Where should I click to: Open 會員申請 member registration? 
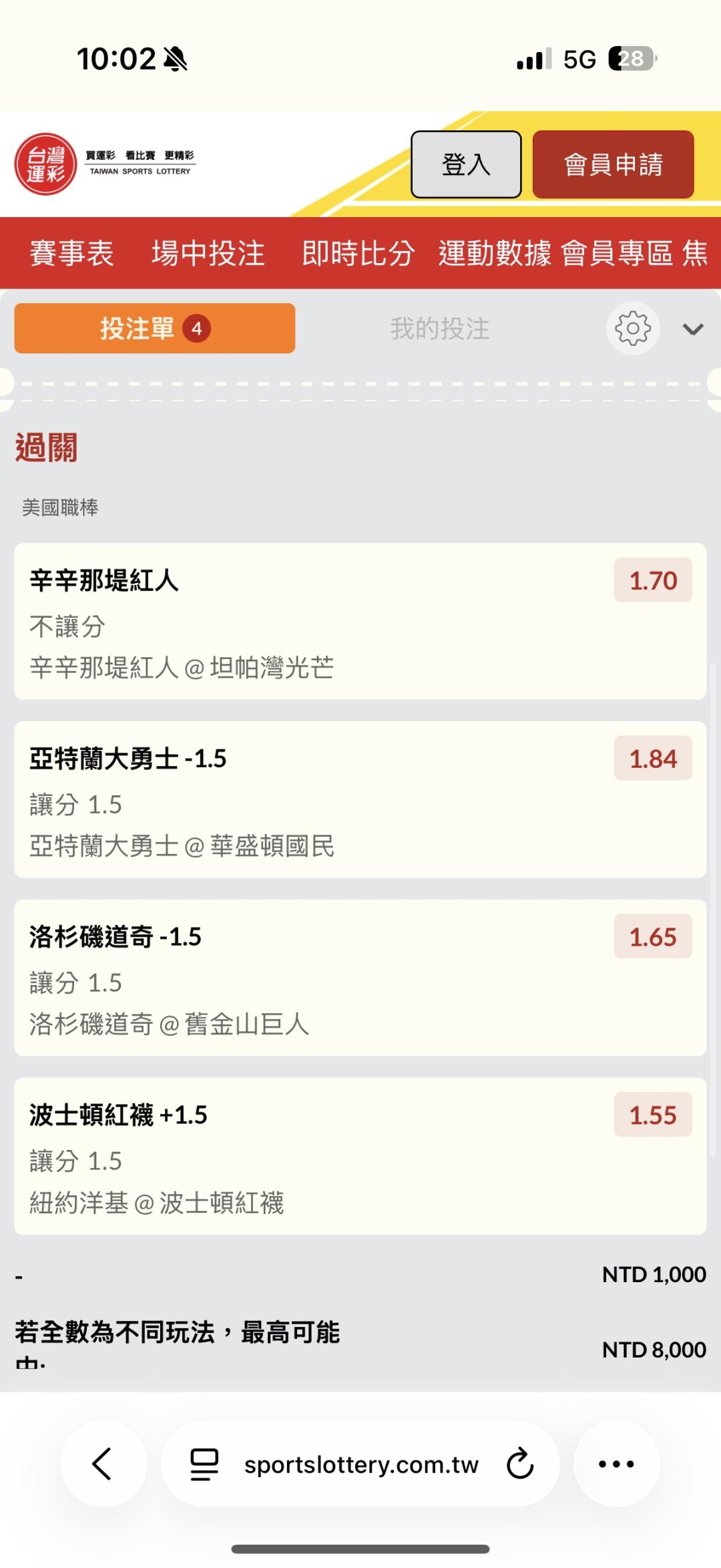(613, 164)
